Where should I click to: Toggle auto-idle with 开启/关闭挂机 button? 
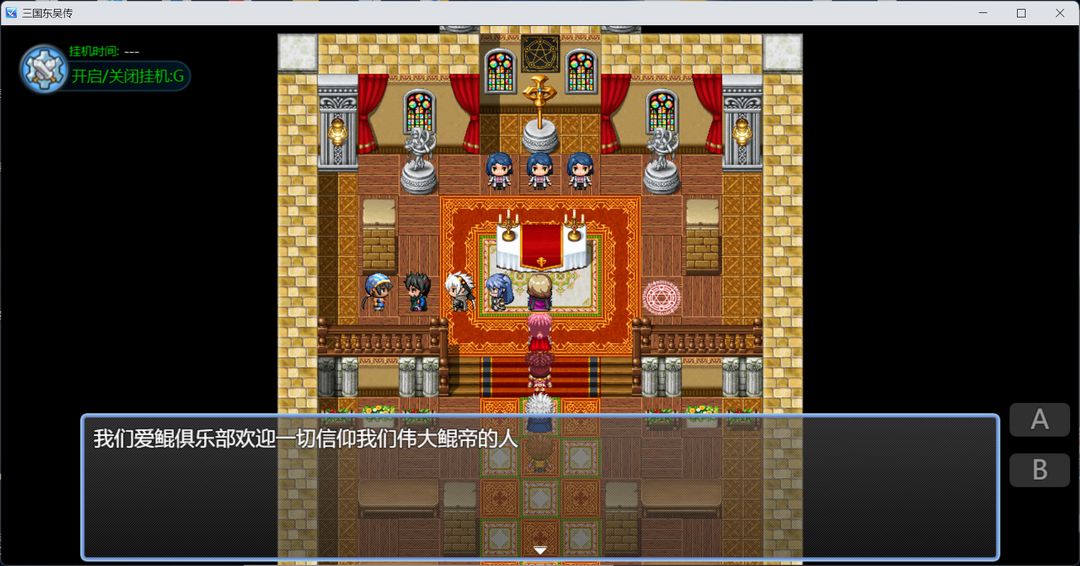point(128,76)
